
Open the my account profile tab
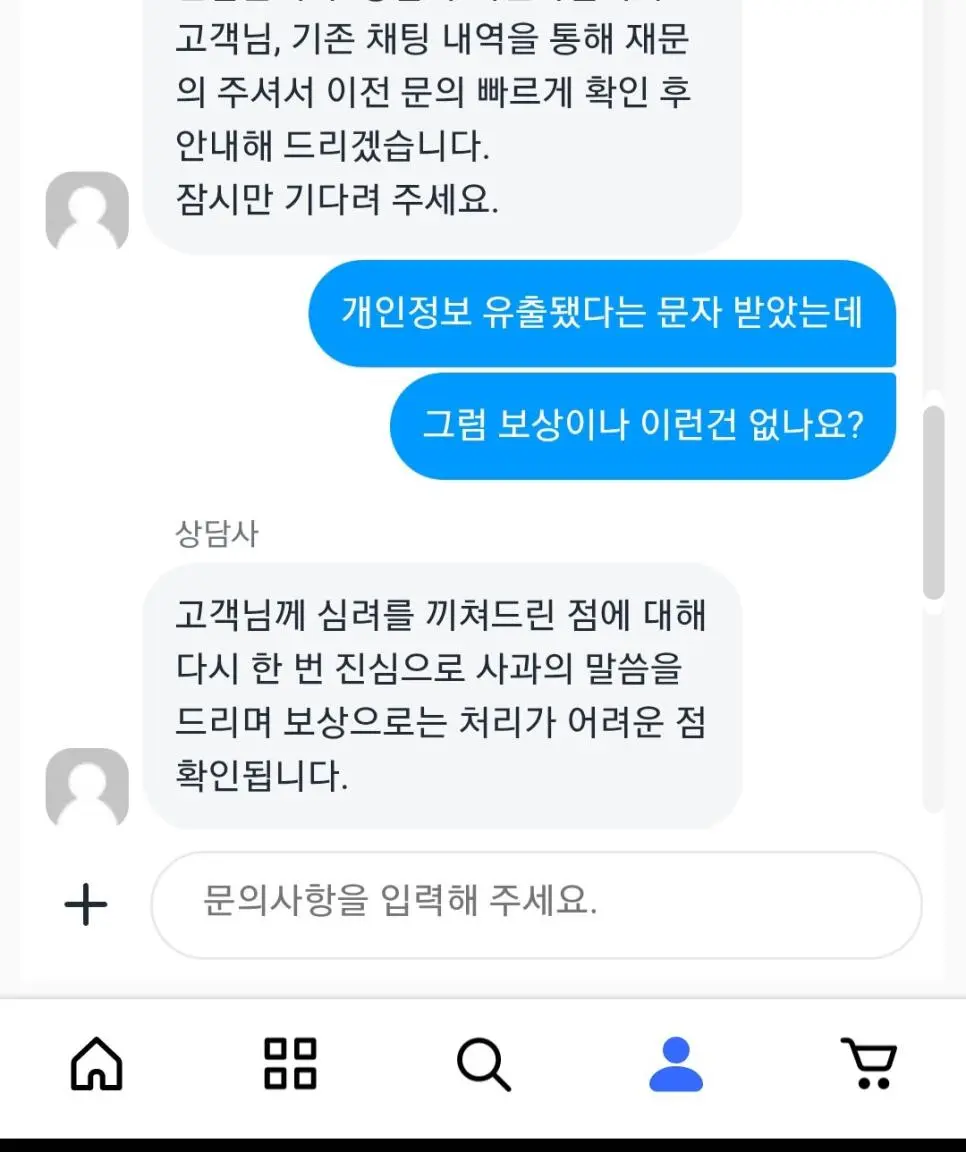[x=676, y=1064]
